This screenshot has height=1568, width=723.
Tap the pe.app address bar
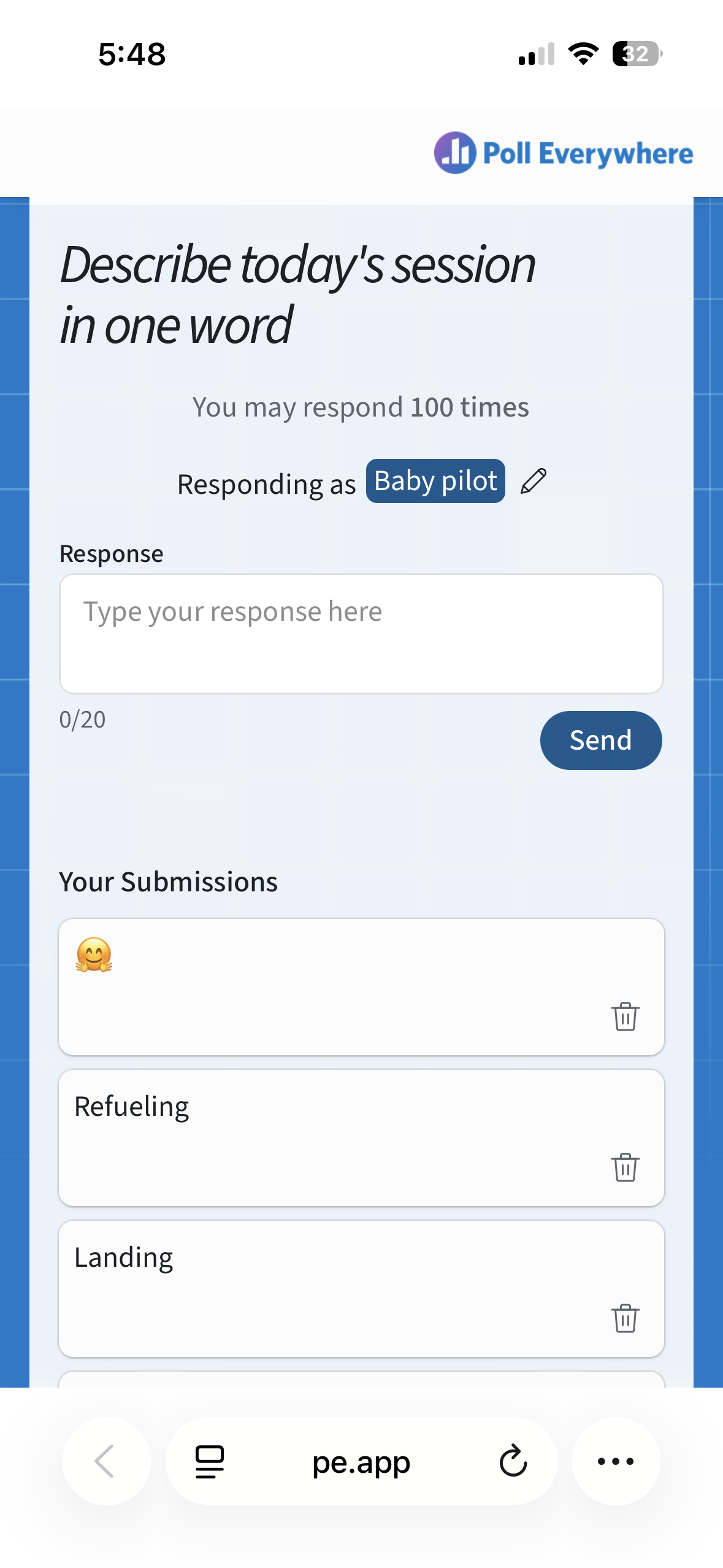361,1461
